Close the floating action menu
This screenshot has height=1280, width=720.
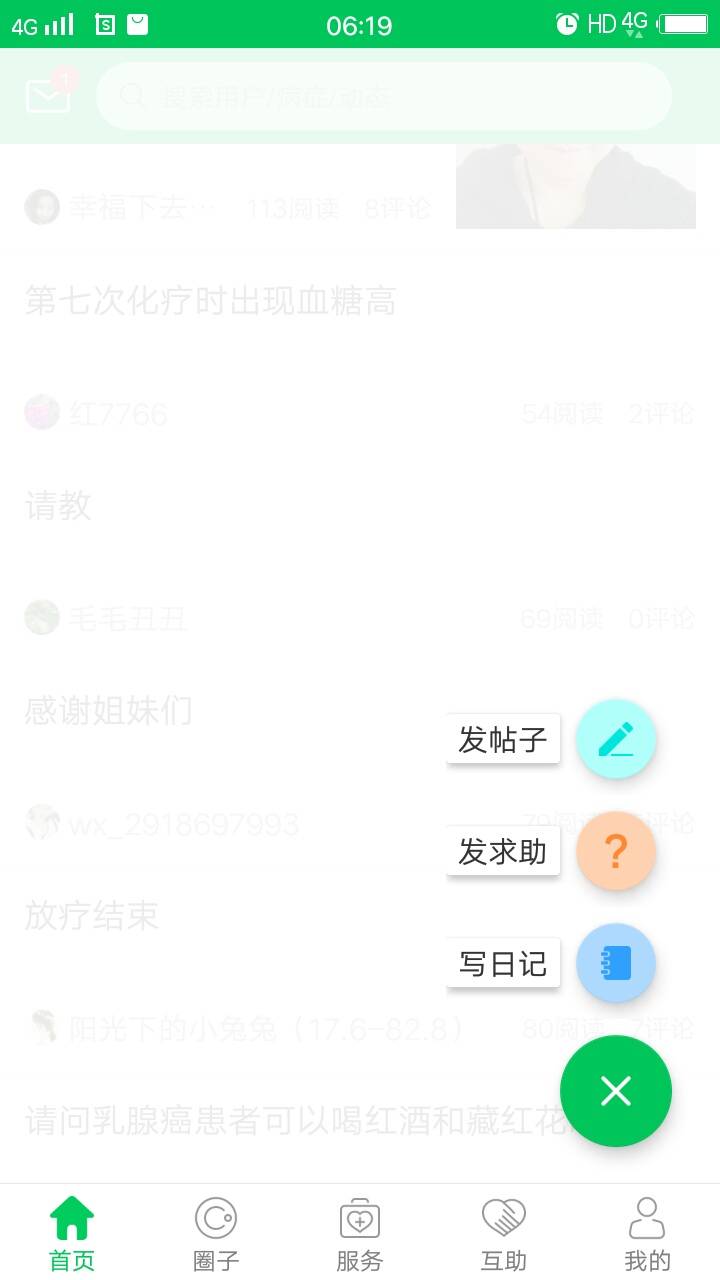pyautogui.click(x=616, y=1091)
